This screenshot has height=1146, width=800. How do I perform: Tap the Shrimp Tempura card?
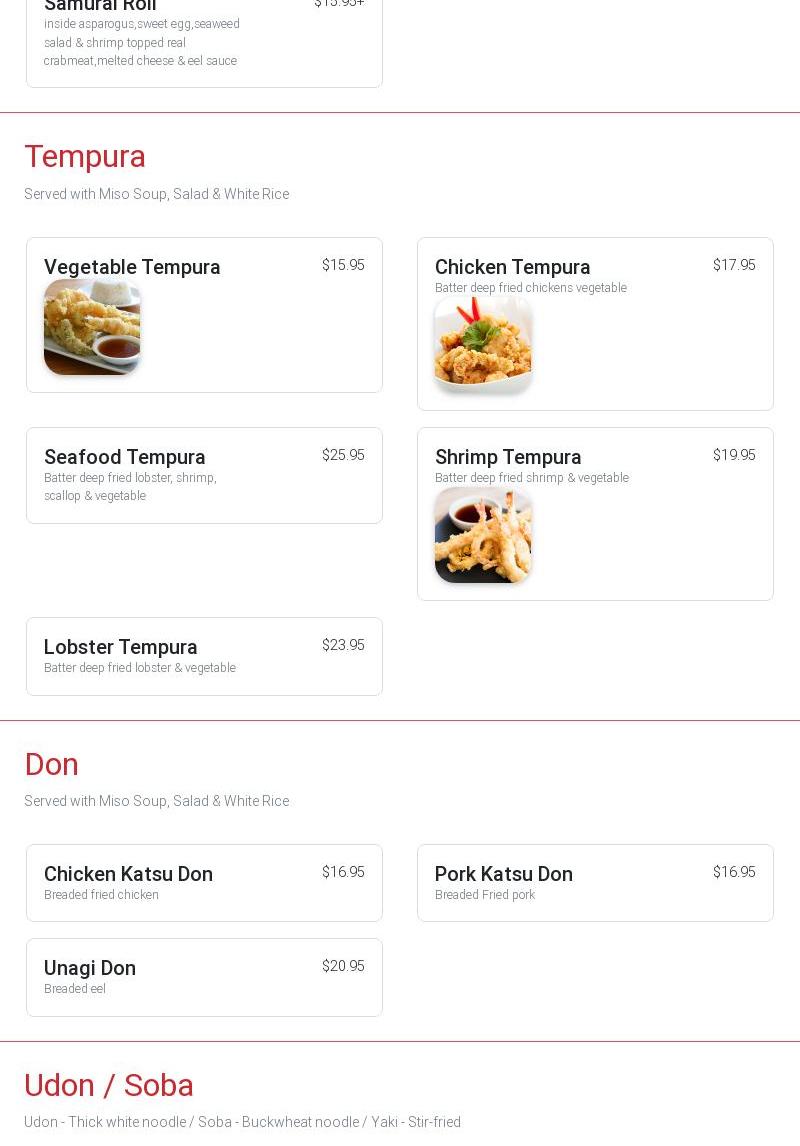[595, 513]
